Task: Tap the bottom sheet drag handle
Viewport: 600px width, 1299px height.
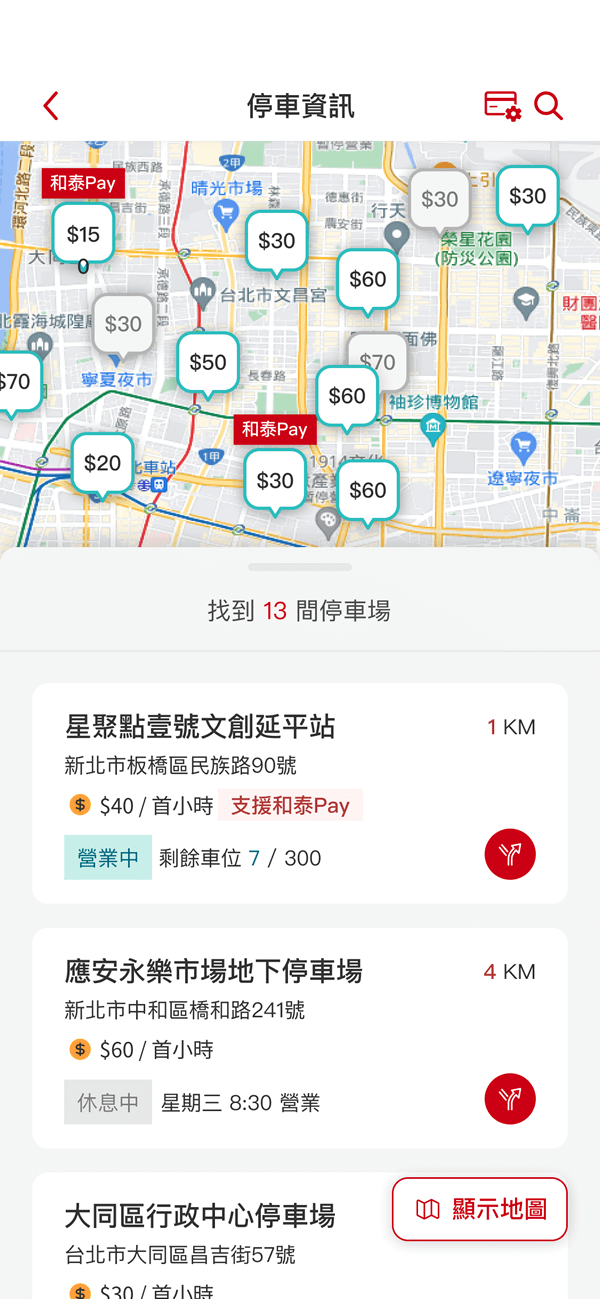Action: tap(300, 567)
